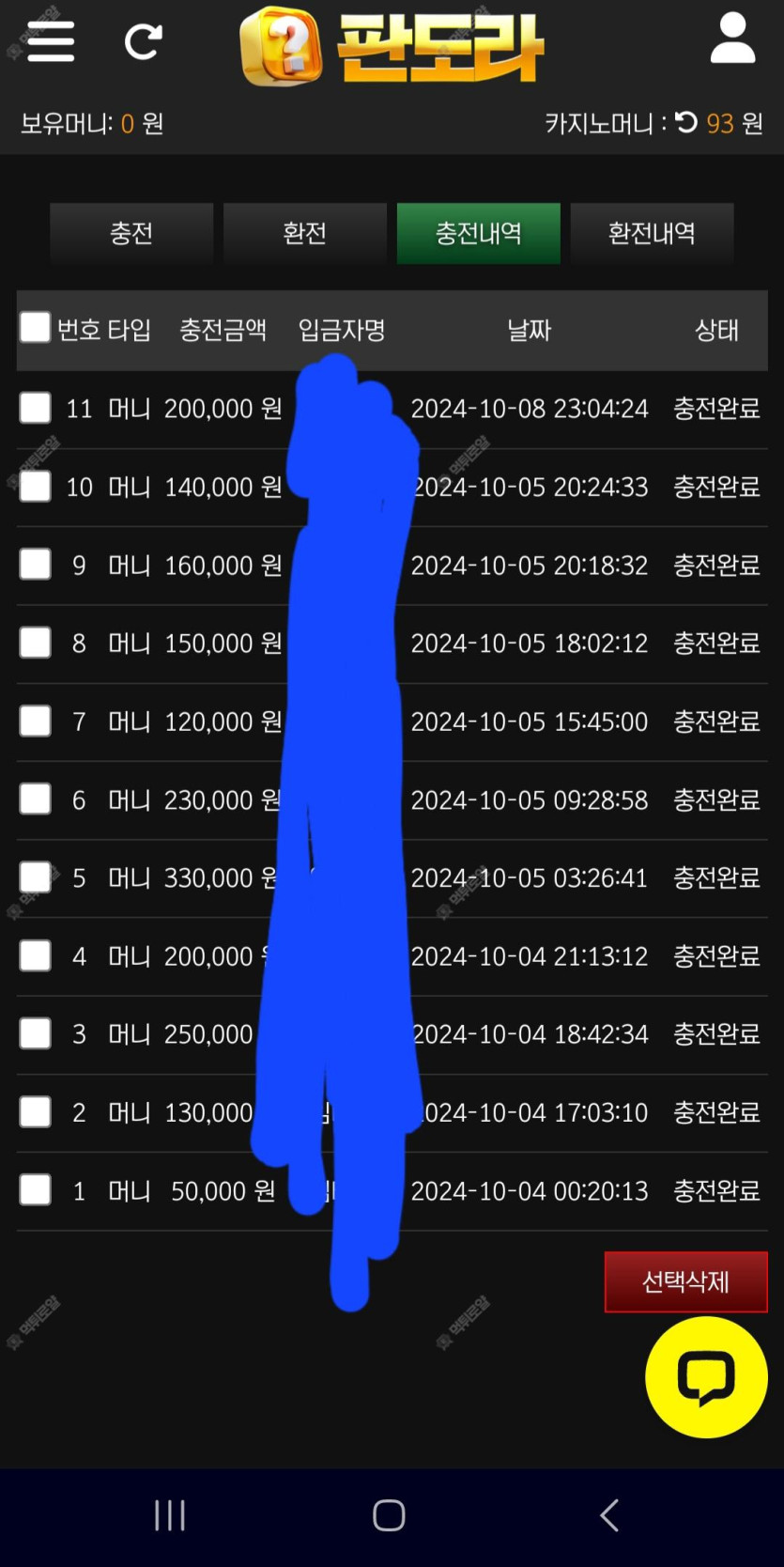Refresh casino money next to 카지노머니

(687, 122)
